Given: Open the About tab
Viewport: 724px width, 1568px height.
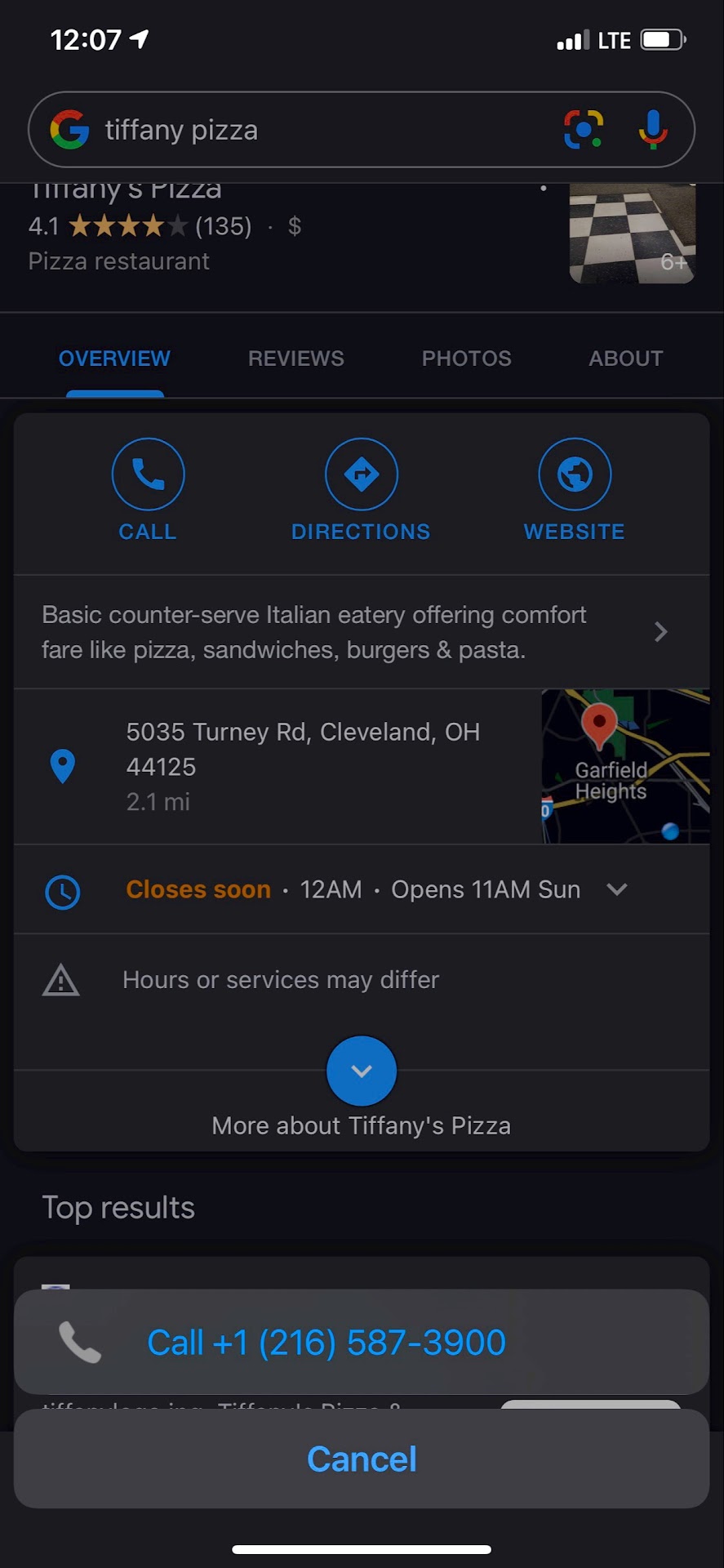Looking at the screenshot, I should pyautogui.click(x=625, y=359).
